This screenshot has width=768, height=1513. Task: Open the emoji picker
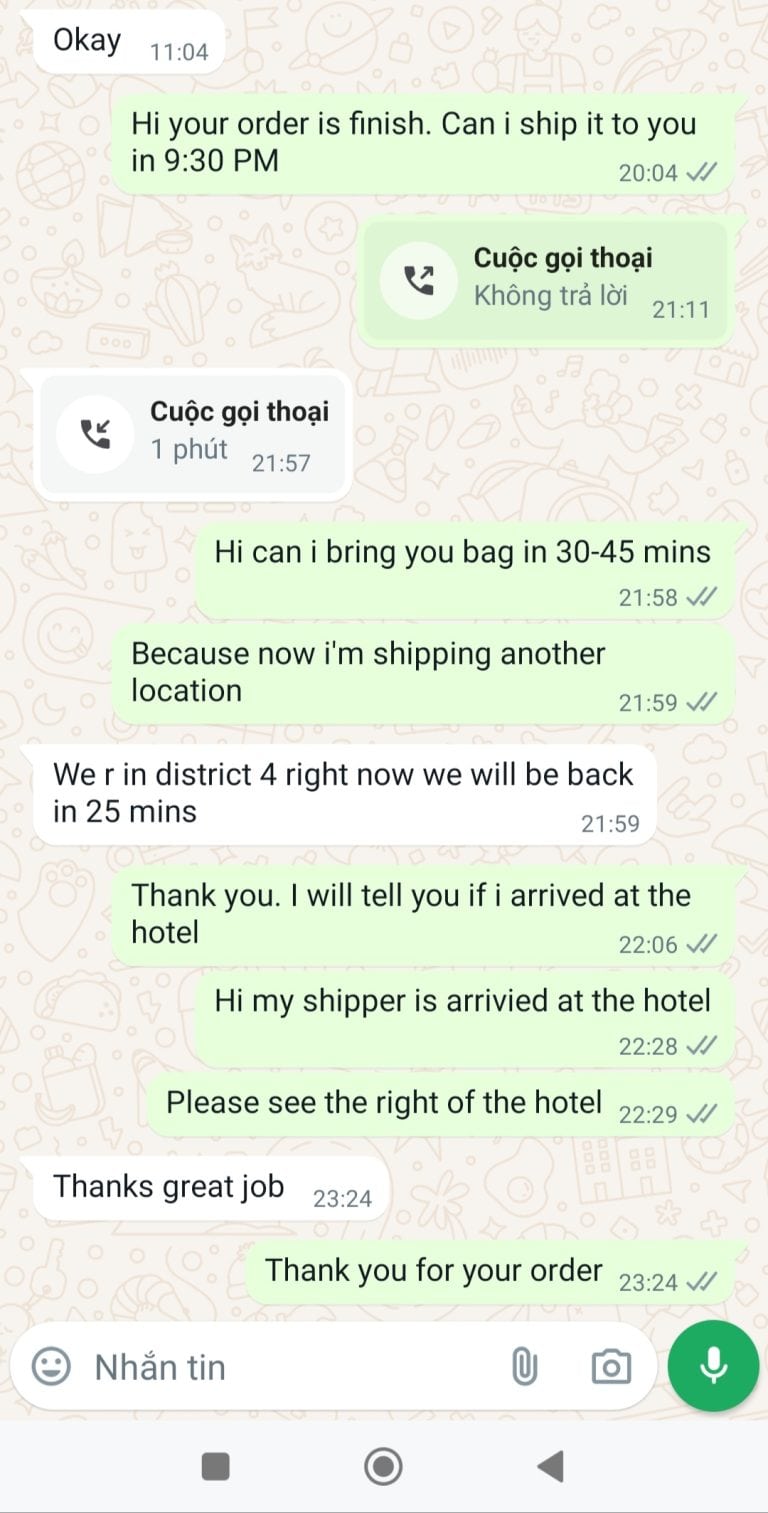click(x=51, y=1366)
